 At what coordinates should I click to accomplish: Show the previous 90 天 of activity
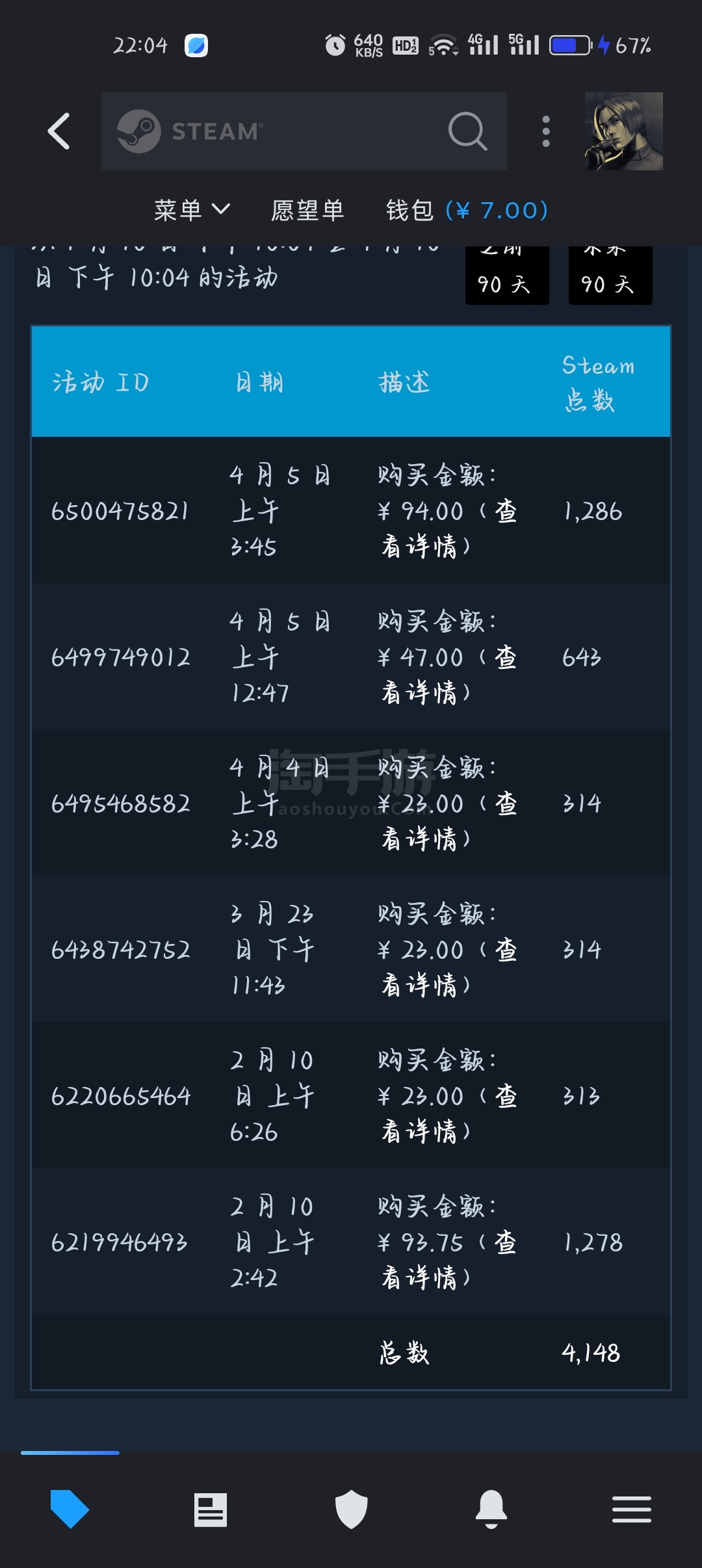(x=507, y=275)
